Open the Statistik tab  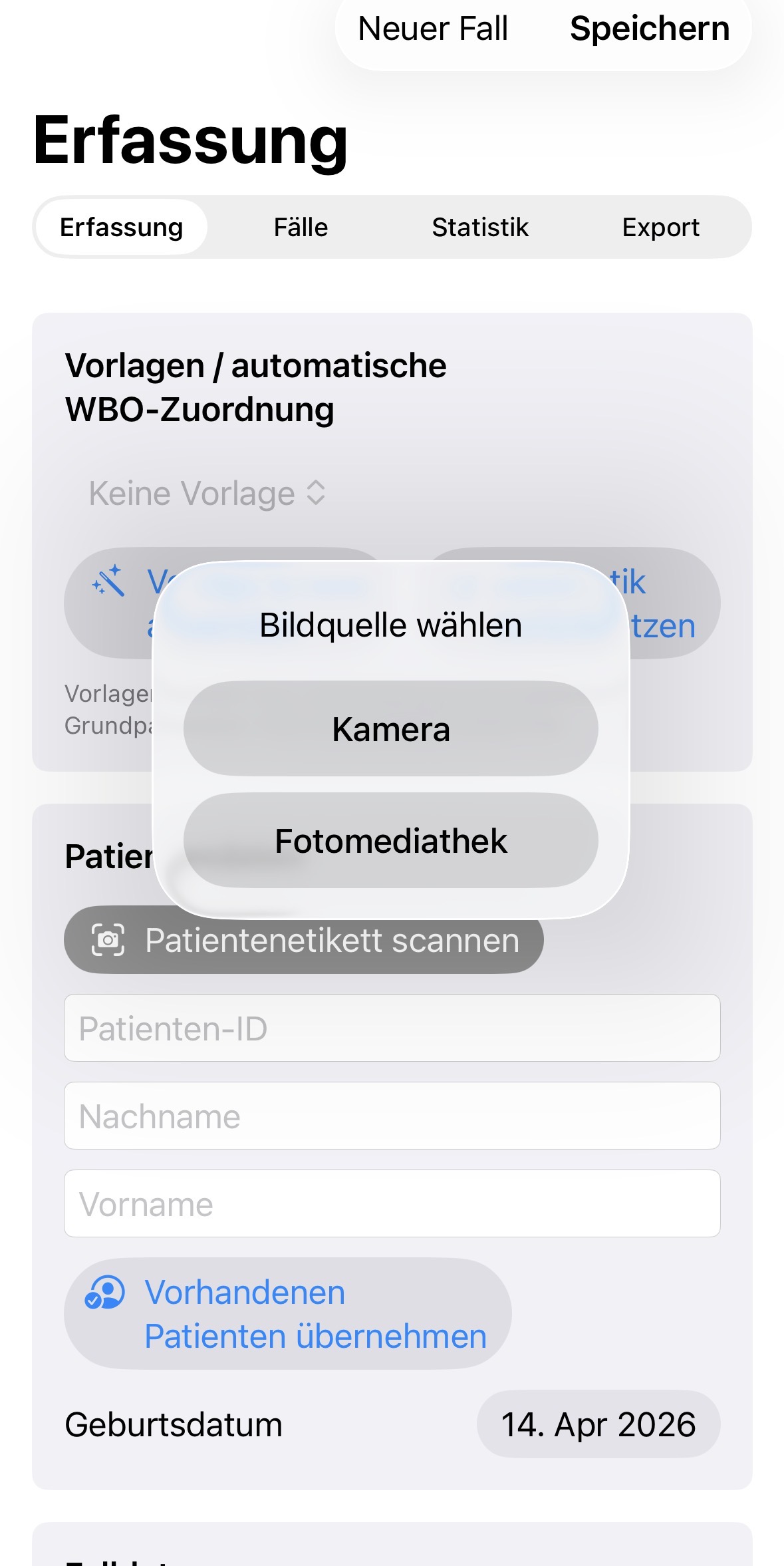coord(480,228)
